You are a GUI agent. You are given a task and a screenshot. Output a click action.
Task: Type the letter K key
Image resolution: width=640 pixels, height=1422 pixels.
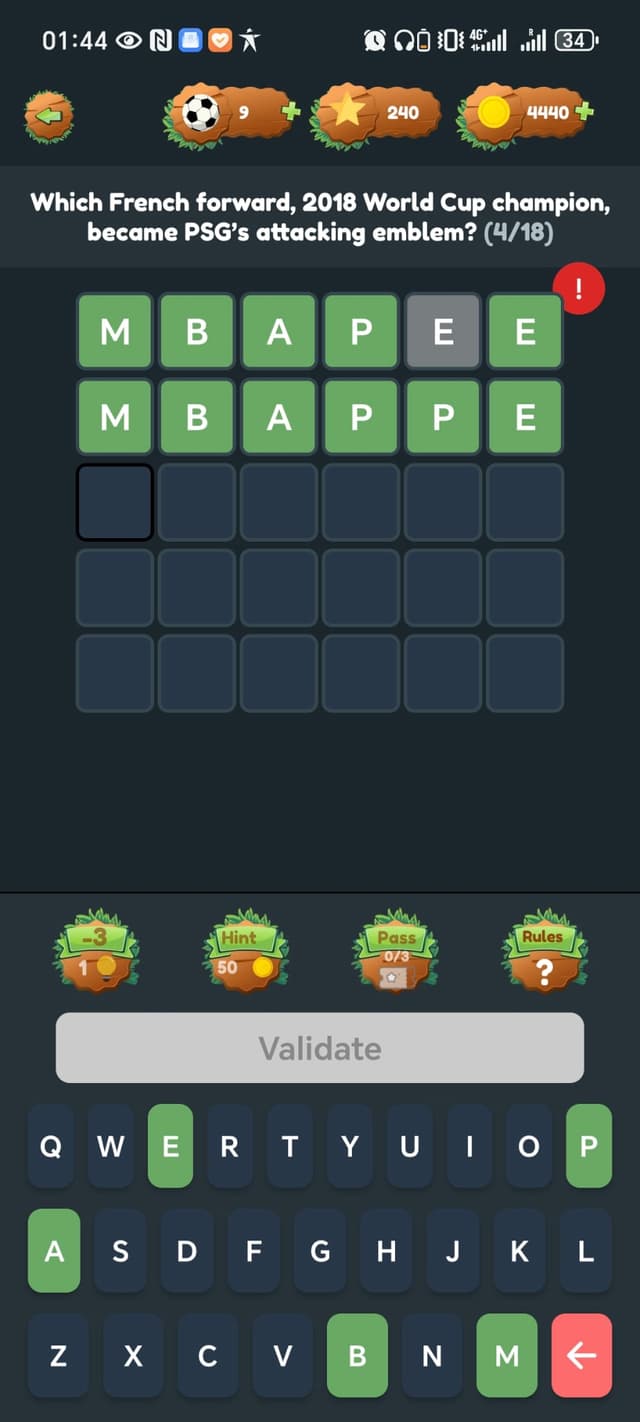(x=519, y=1251)
